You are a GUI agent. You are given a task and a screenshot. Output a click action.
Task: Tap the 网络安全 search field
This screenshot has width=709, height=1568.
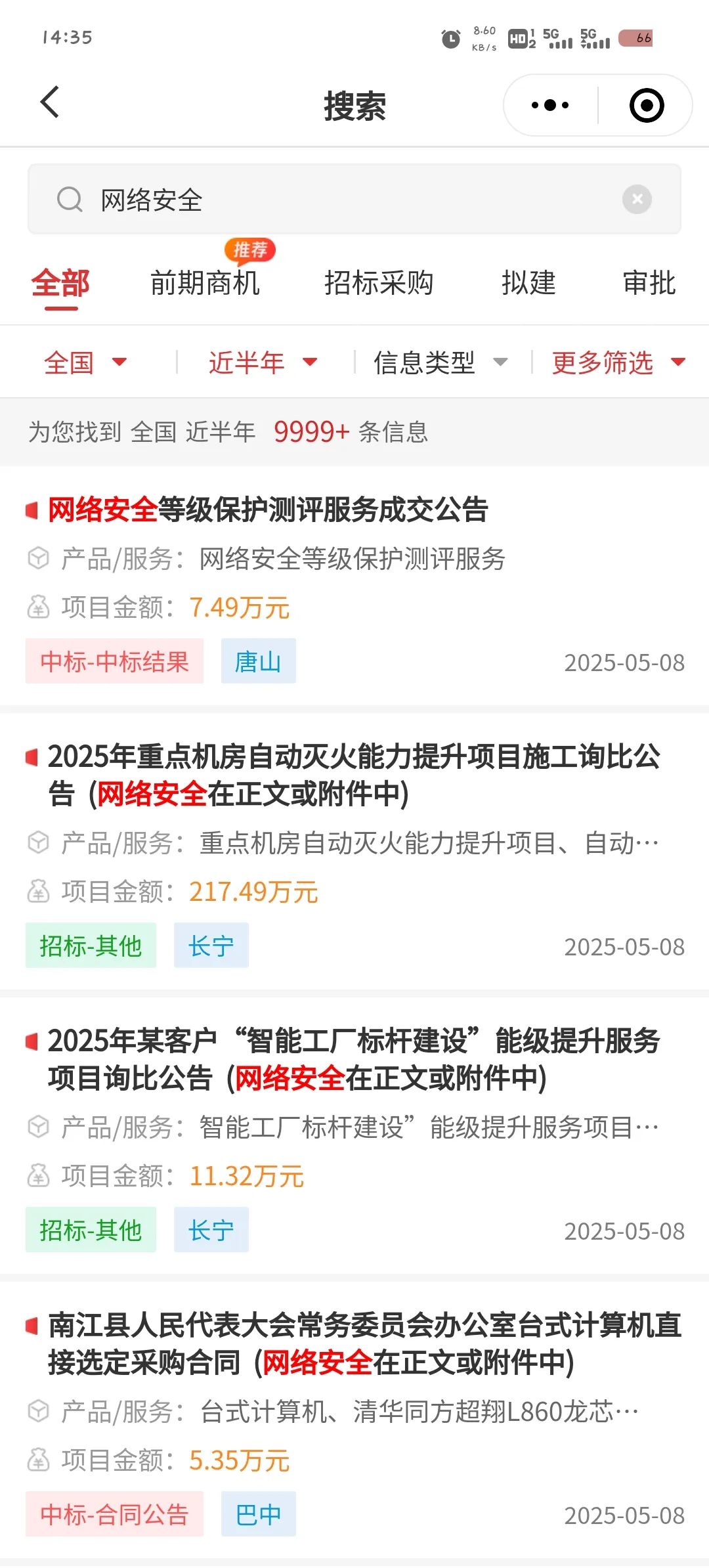coord(354,199)
